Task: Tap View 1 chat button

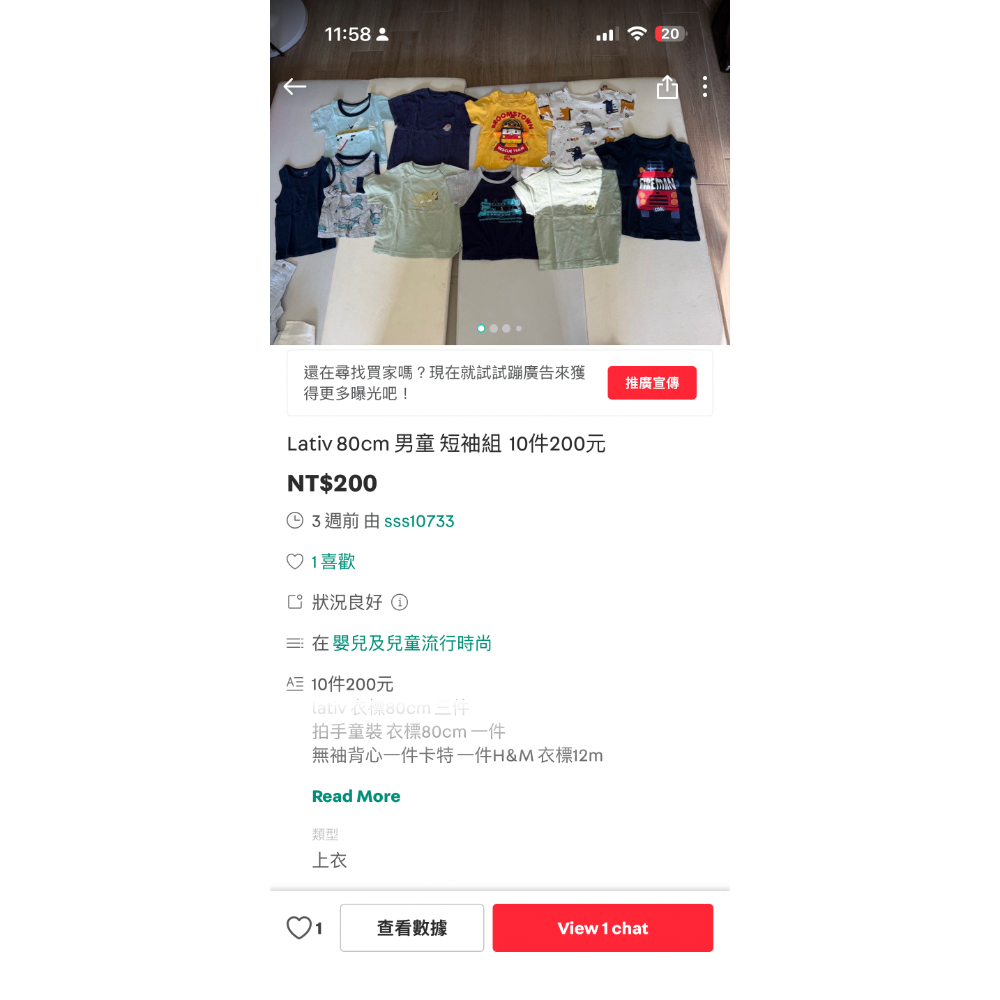Action: (x=603, y=928)
